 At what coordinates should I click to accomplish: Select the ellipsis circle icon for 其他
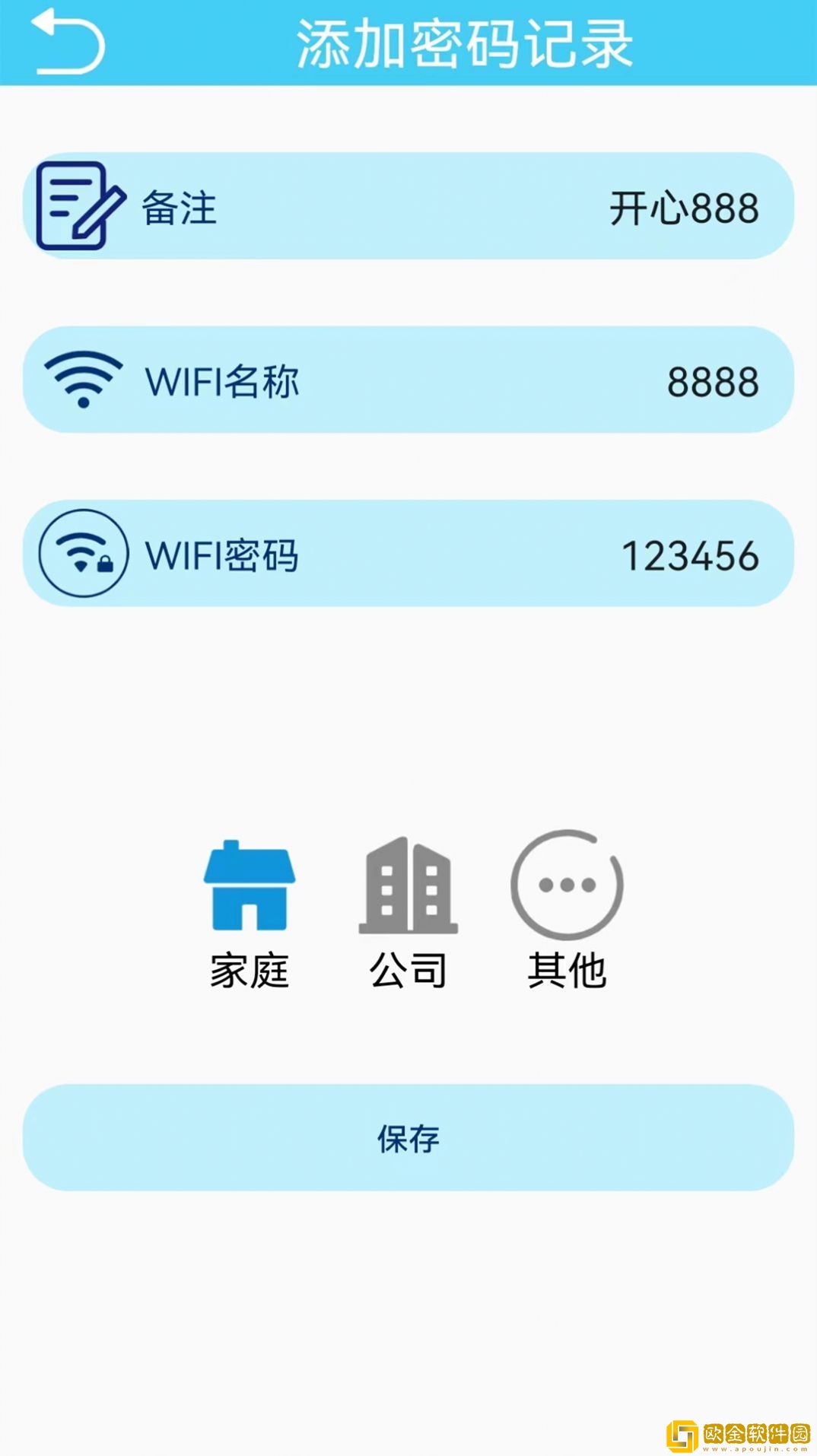coord(567,884)
